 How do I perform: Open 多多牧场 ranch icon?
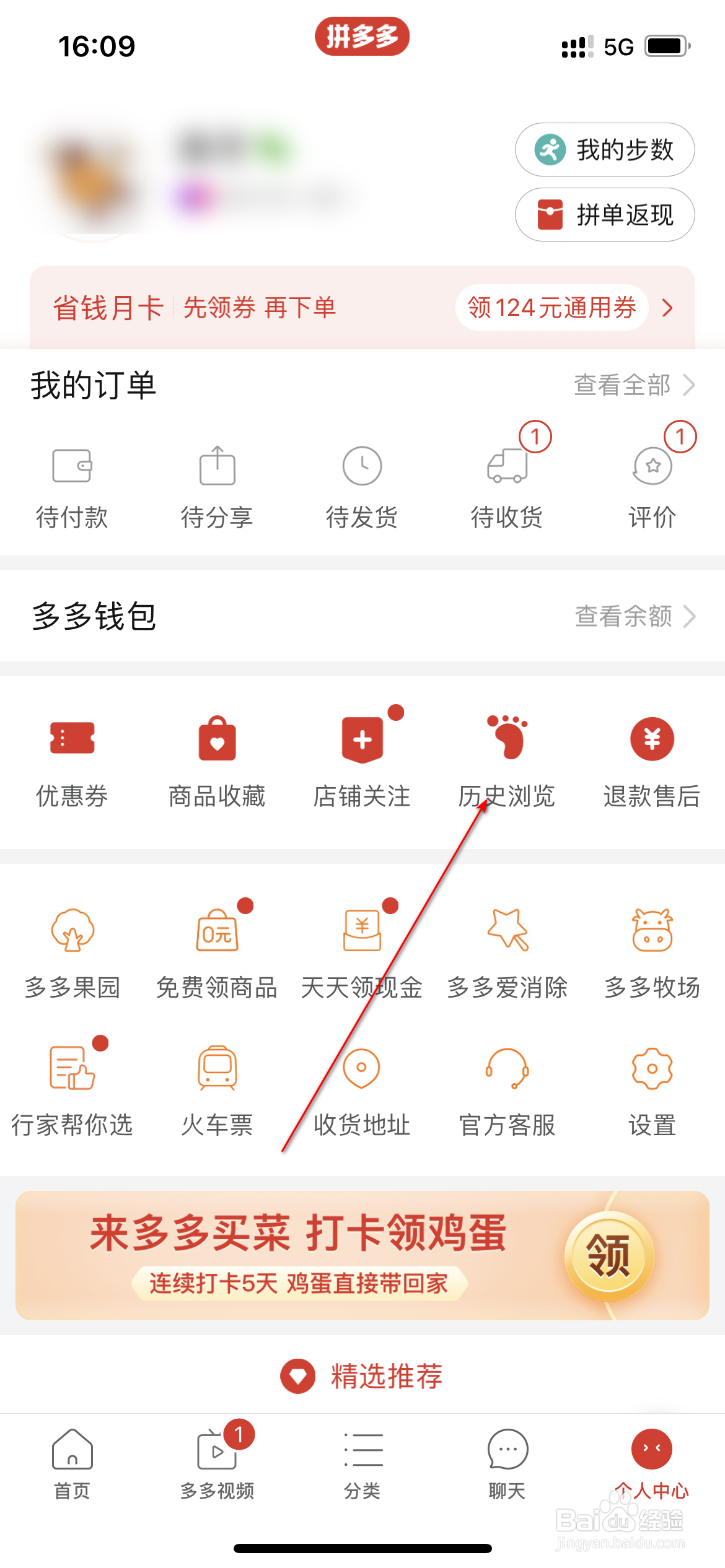click(652, 951)
